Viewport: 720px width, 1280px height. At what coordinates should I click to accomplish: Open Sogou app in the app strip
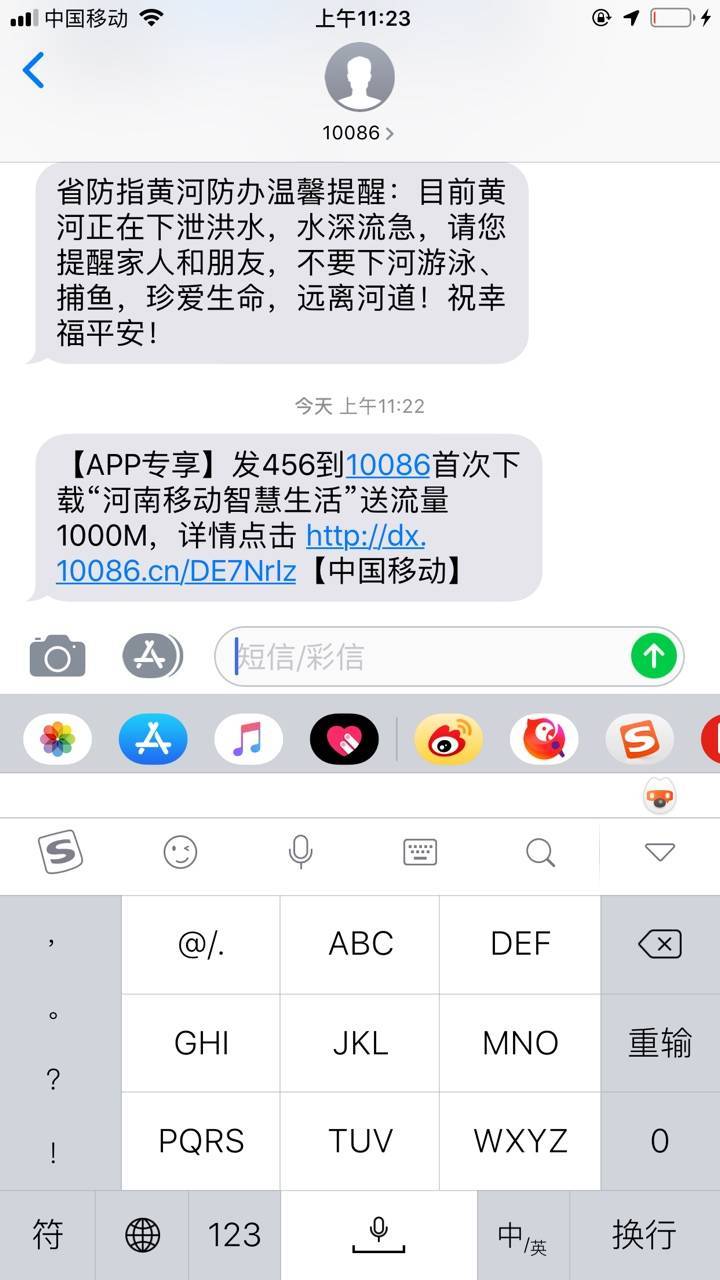pos(638,740)
